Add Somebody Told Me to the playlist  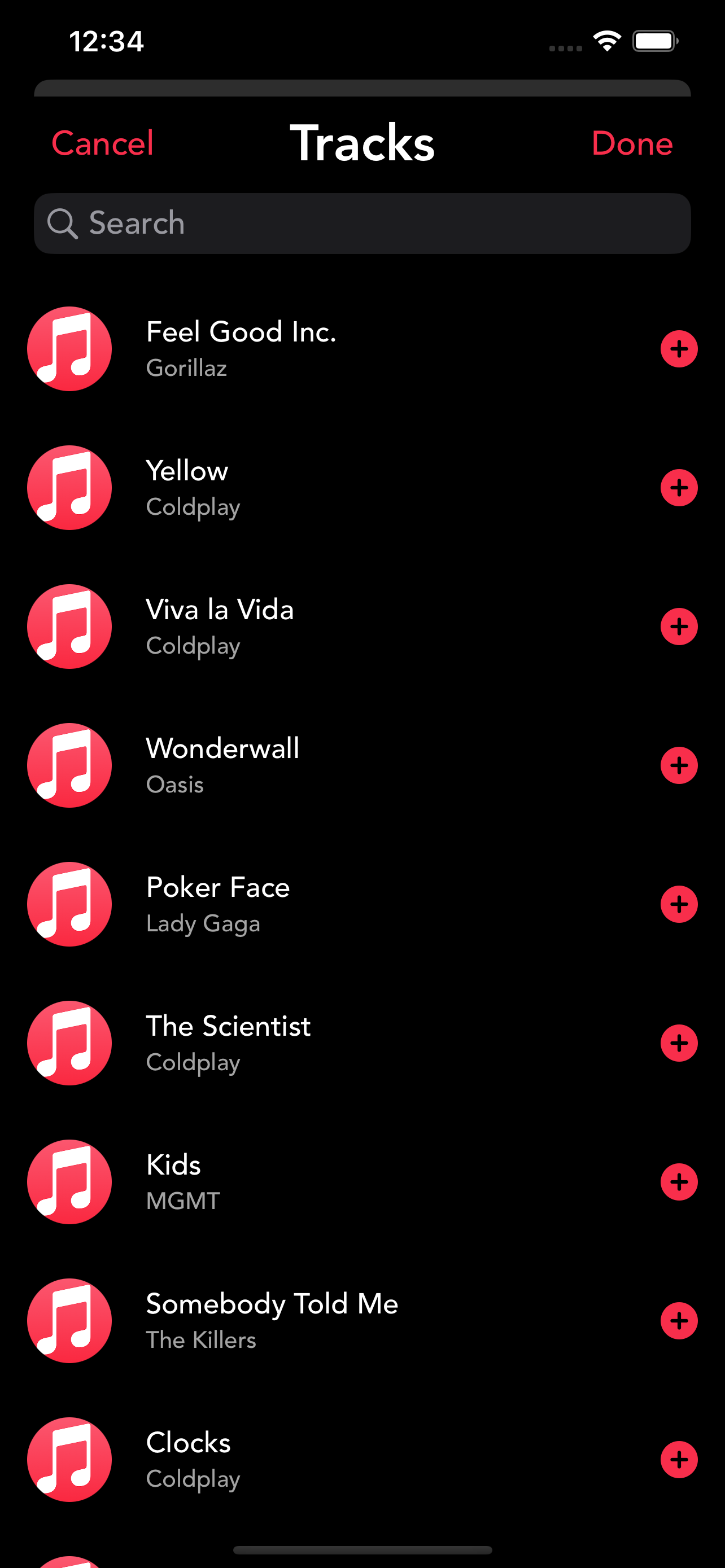(678, 1321)
